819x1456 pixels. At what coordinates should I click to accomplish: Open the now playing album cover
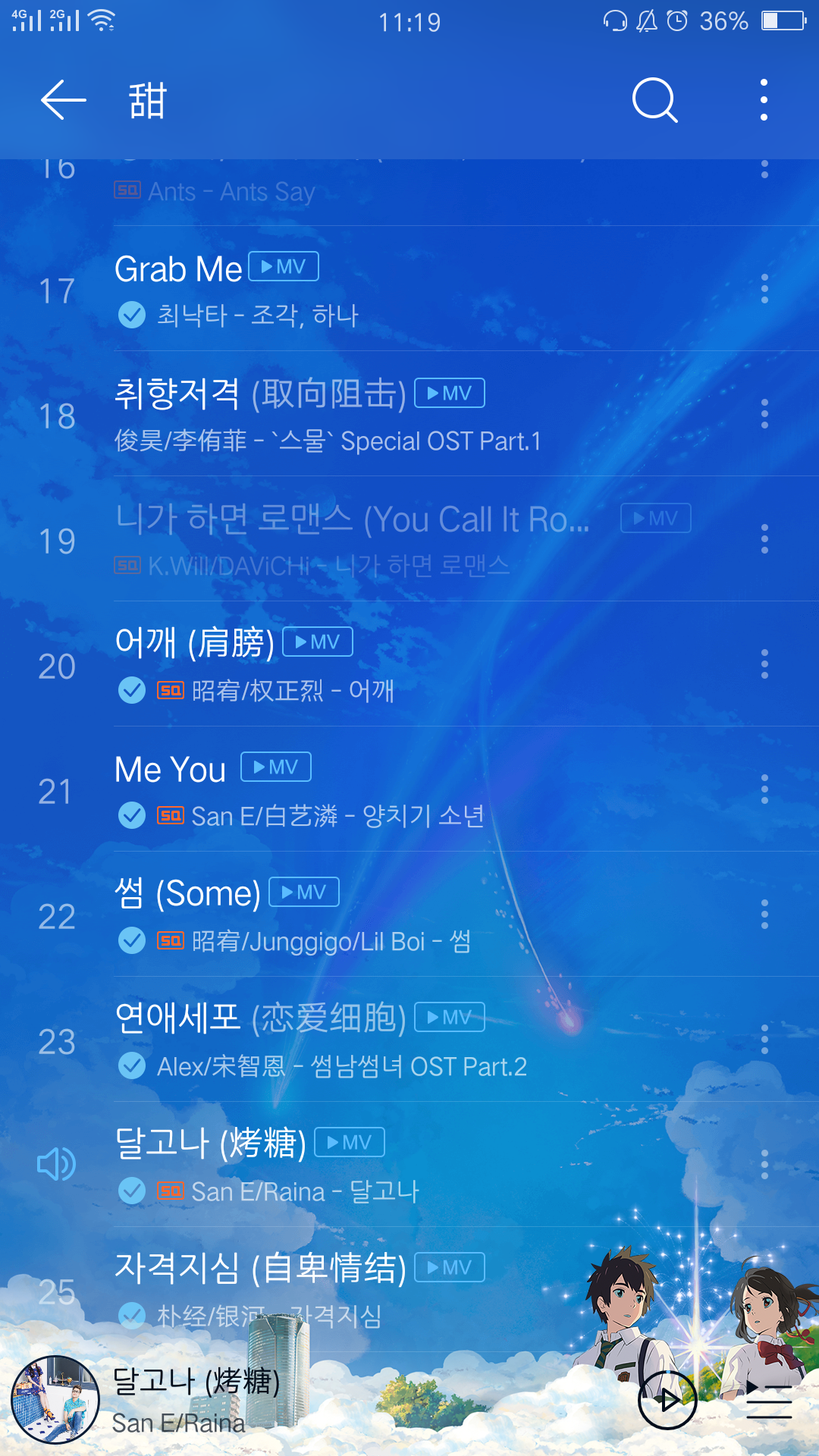tap(55, 1400)
